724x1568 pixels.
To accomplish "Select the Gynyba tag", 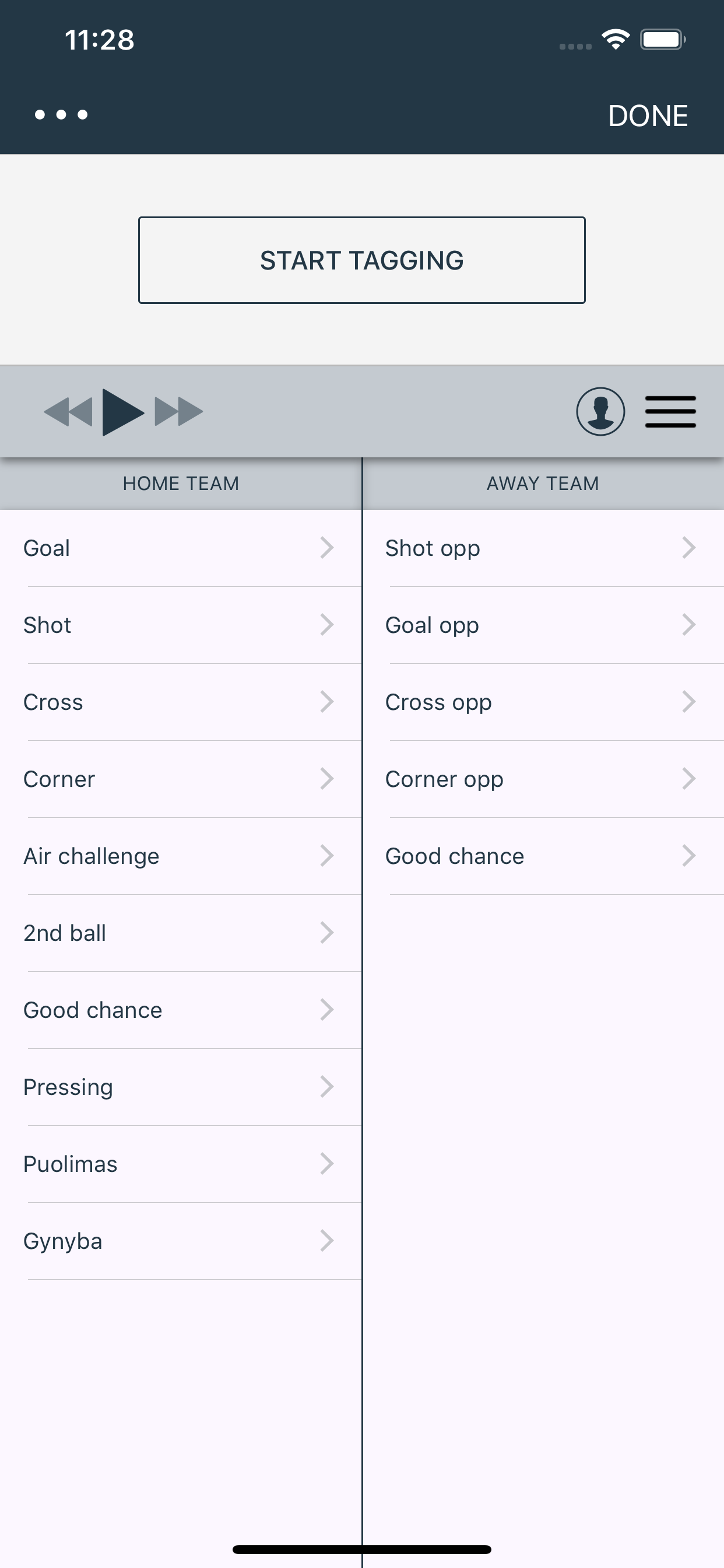I will (x=181, y=1240).
